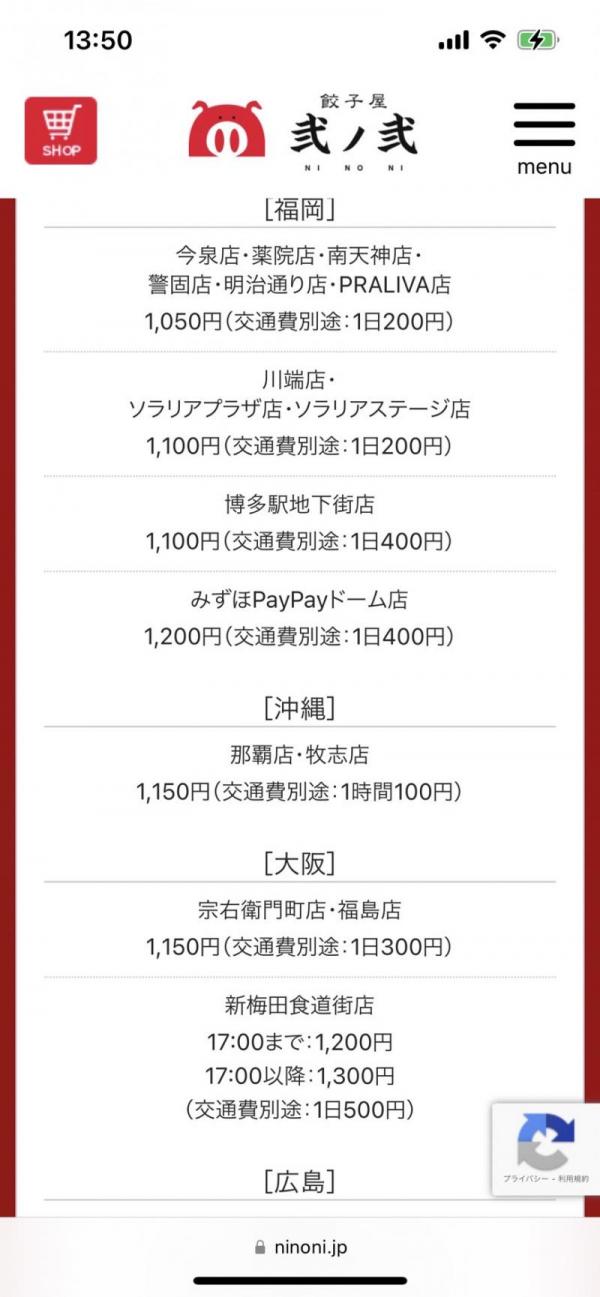Tap the ninoni.jp address bar
The width and height of the screenshot is (600, 1297).
pos(300,1247)
